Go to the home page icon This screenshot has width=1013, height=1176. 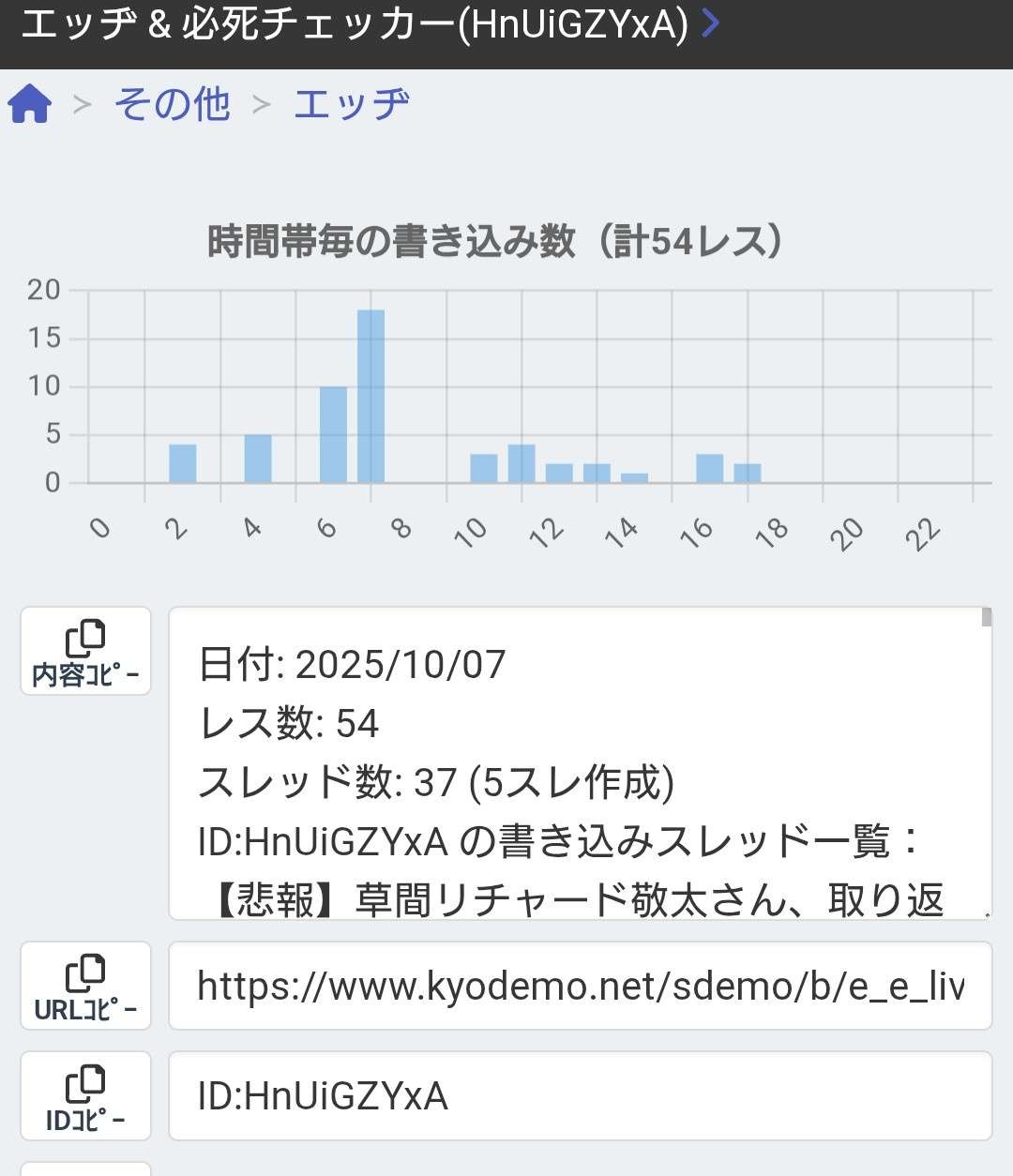[30, 103]
